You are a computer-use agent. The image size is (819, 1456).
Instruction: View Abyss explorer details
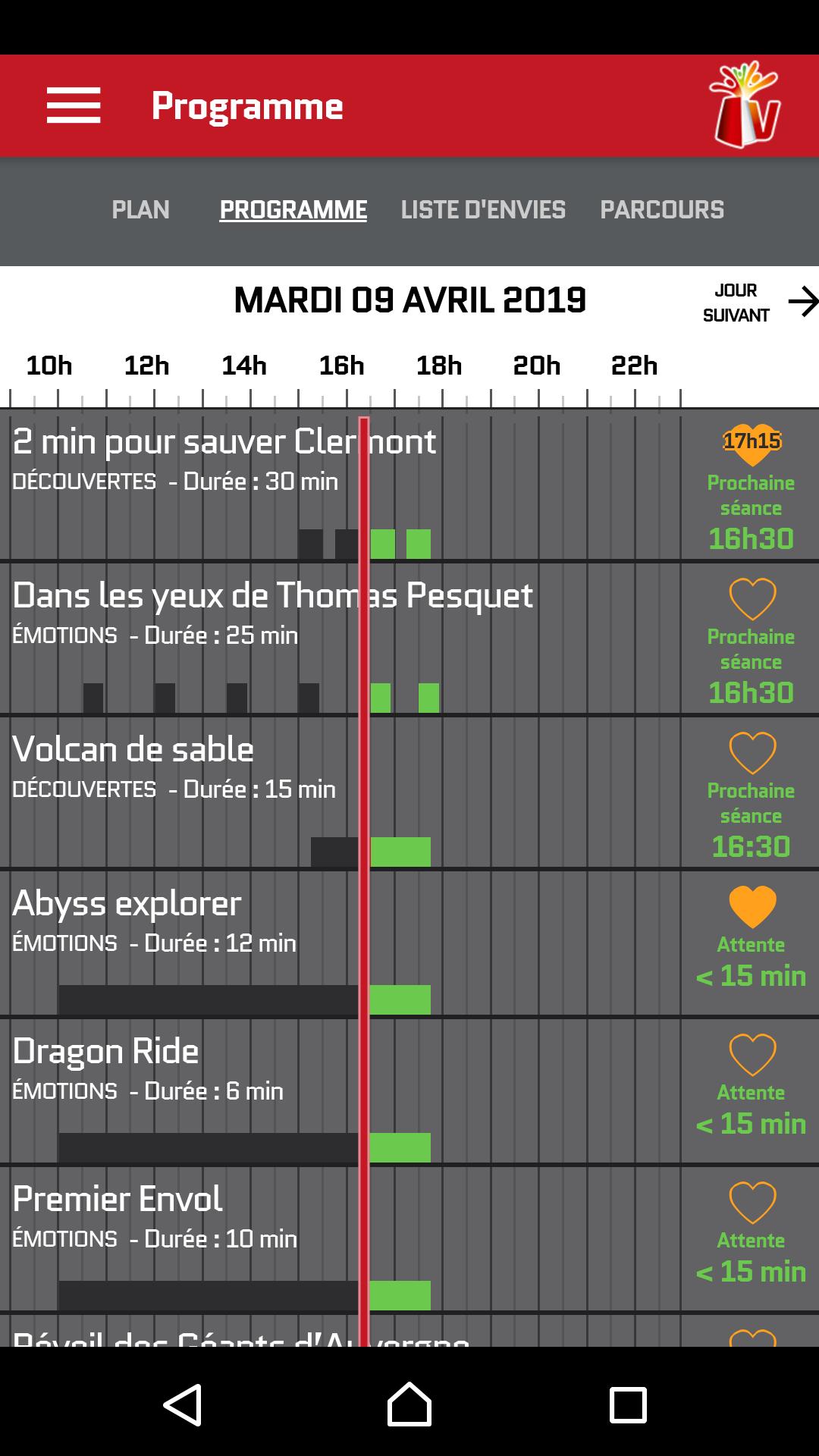[127, 904]
